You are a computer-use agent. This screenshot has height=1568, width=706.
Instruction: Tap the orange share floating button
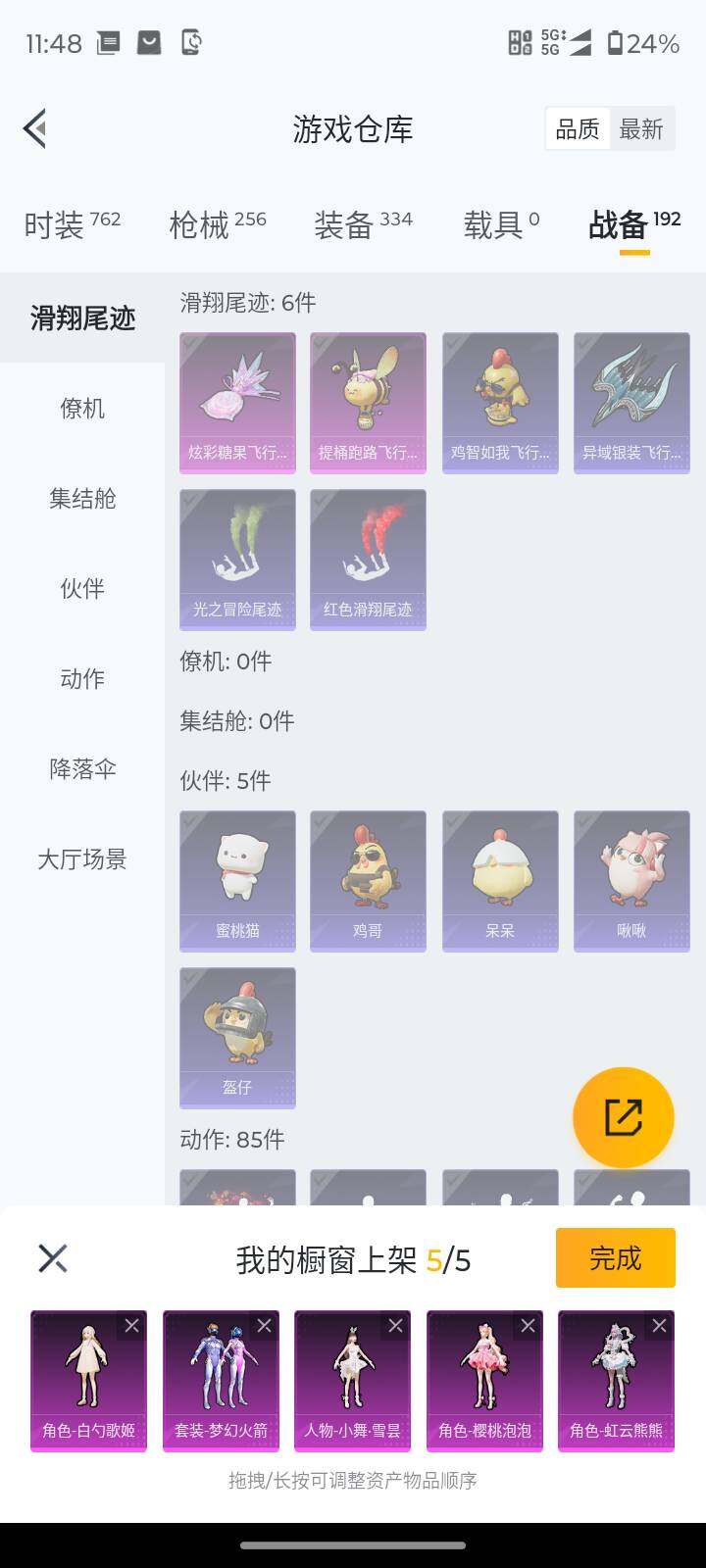624,1117
